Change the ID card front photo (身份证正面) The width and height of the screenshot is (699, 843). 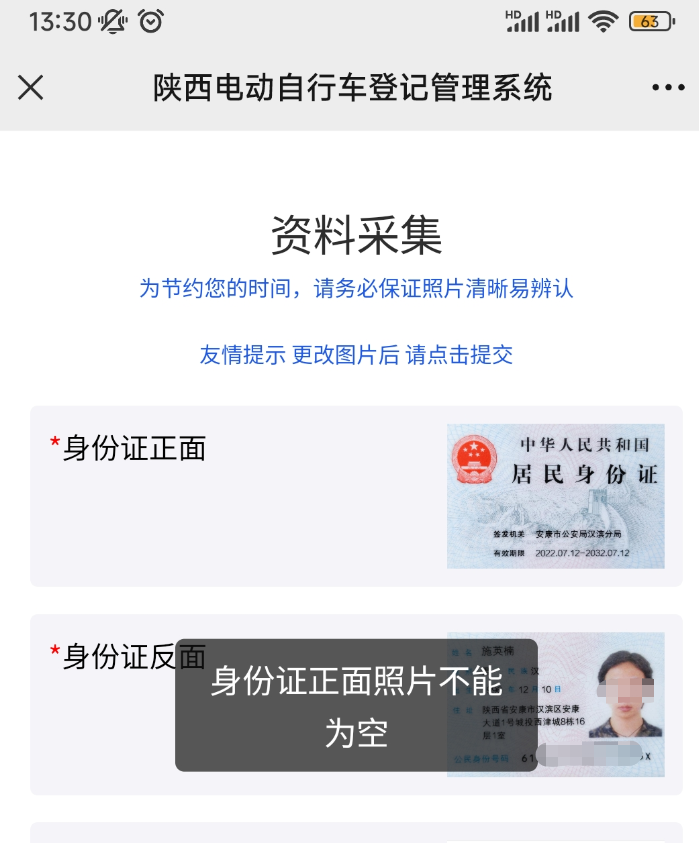click(x=555, y=496)
